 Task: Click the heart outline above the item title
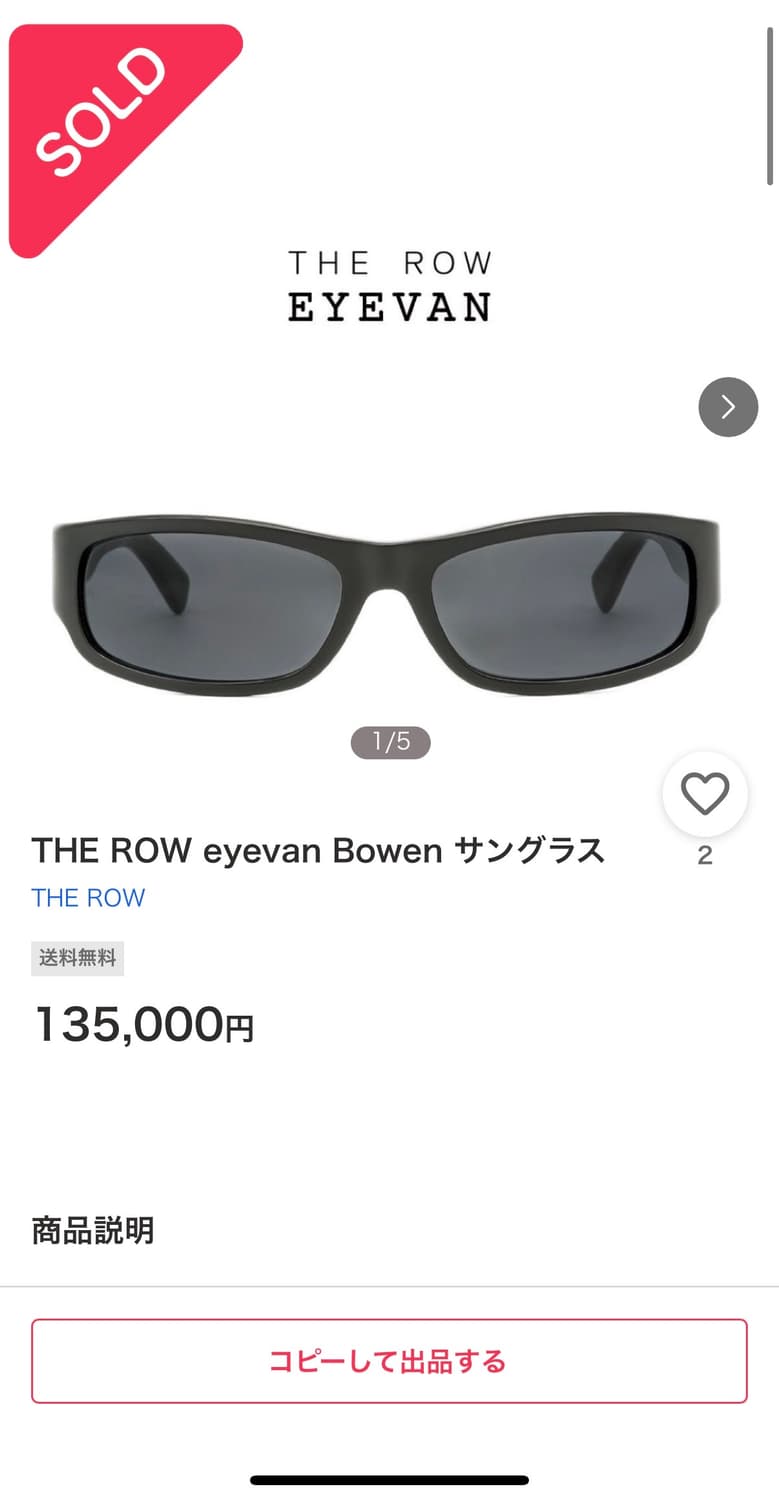704,793
